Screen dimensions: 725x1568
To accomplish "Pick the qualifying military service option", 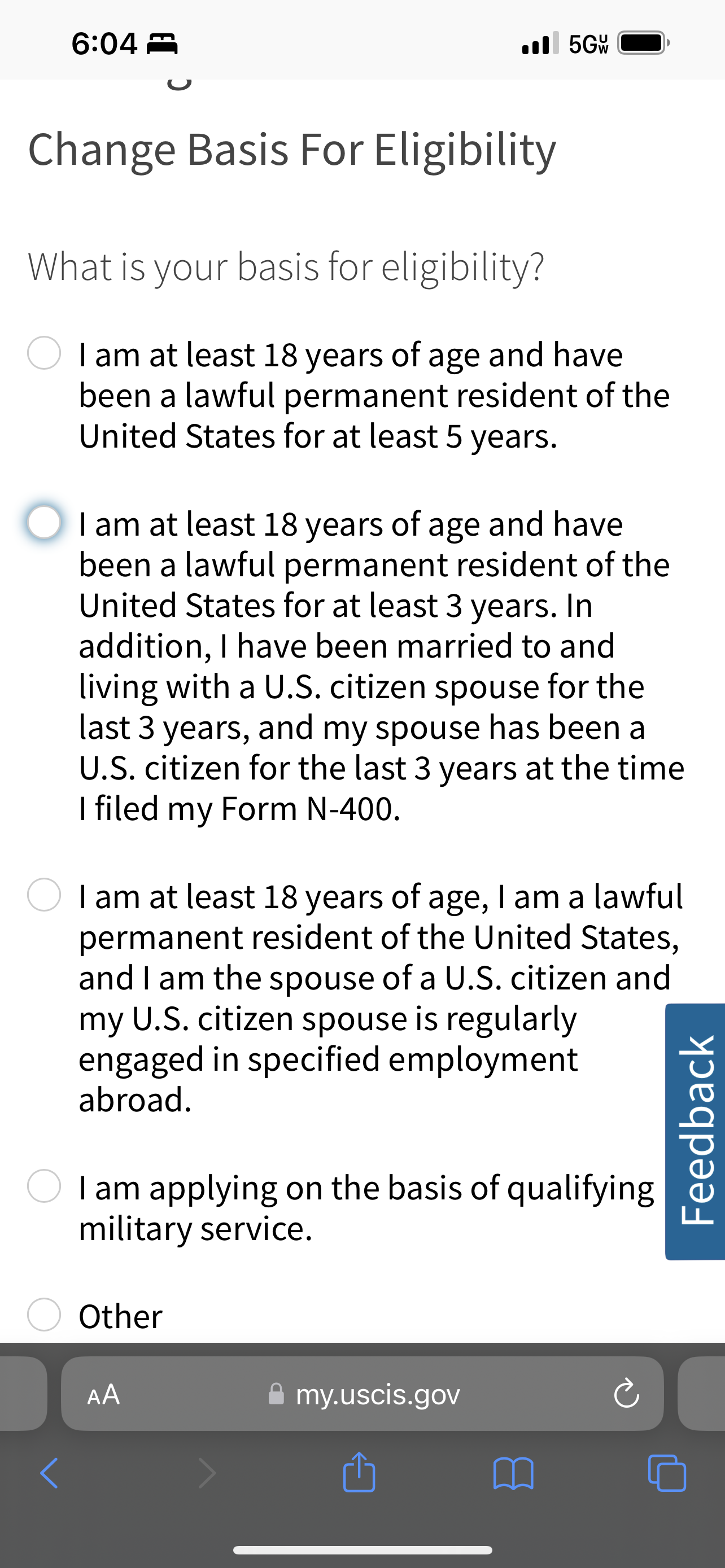I will (x=44, y=1186).
